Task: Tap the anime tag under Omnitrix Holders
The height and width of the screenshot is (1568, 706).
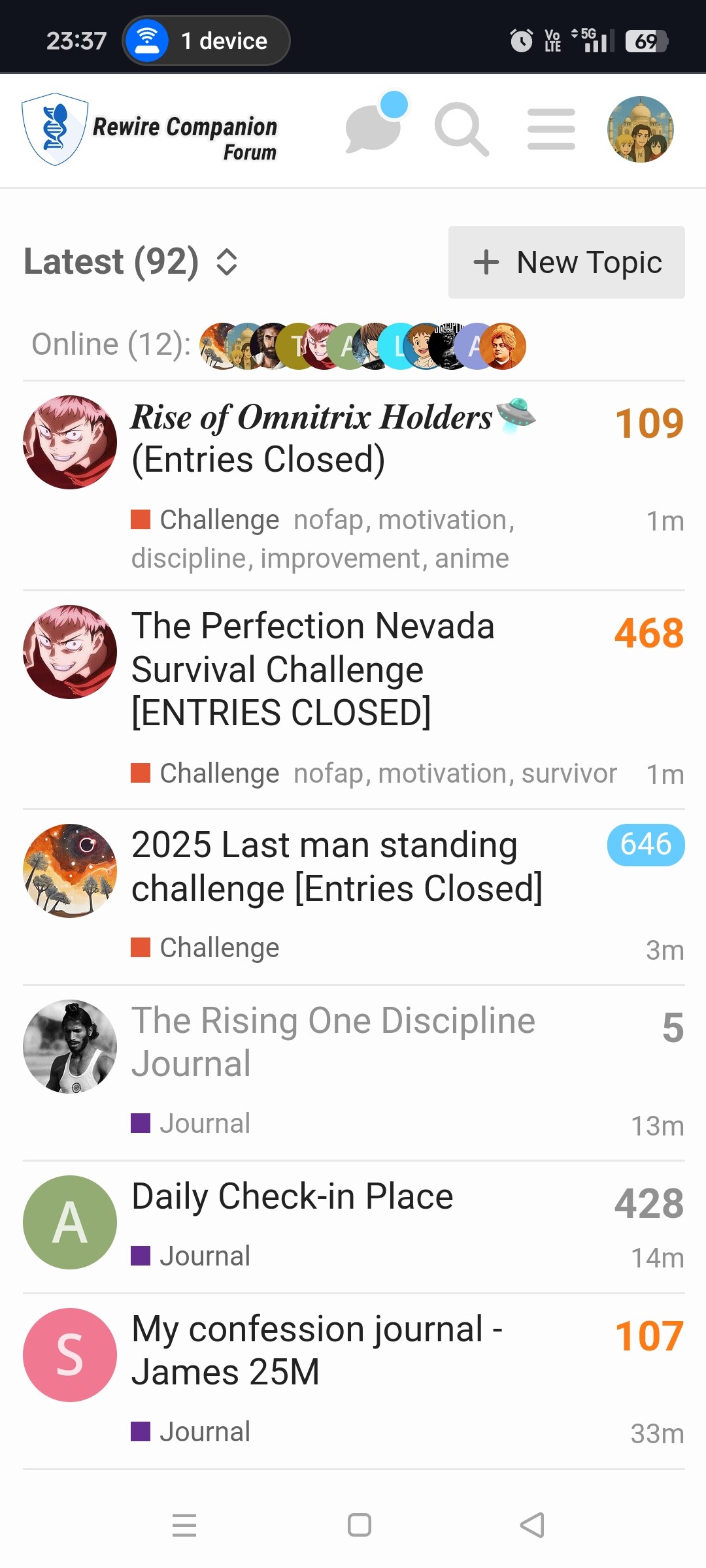Action: pos(472,559)
